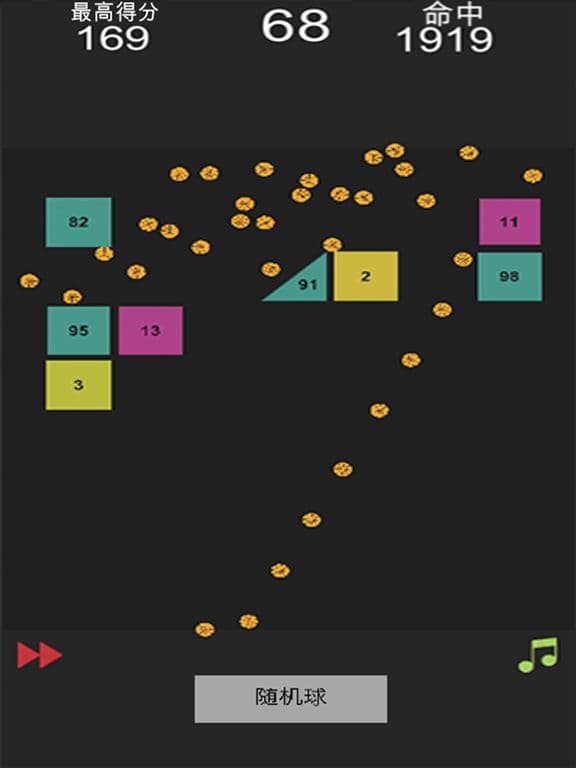Toggle the green music note icon
The image size is (576, 768).
click(x=538, y=655)
